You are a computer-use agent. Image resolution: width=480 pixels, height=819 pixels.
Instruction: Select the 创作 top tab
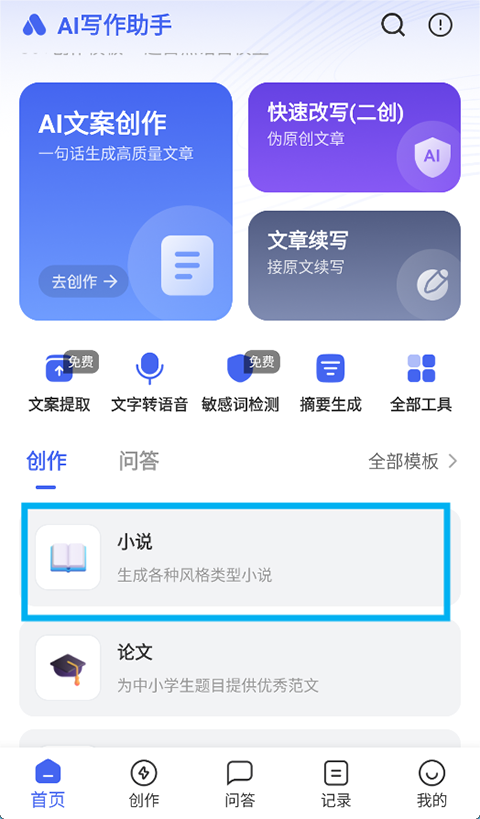point(46,461)
